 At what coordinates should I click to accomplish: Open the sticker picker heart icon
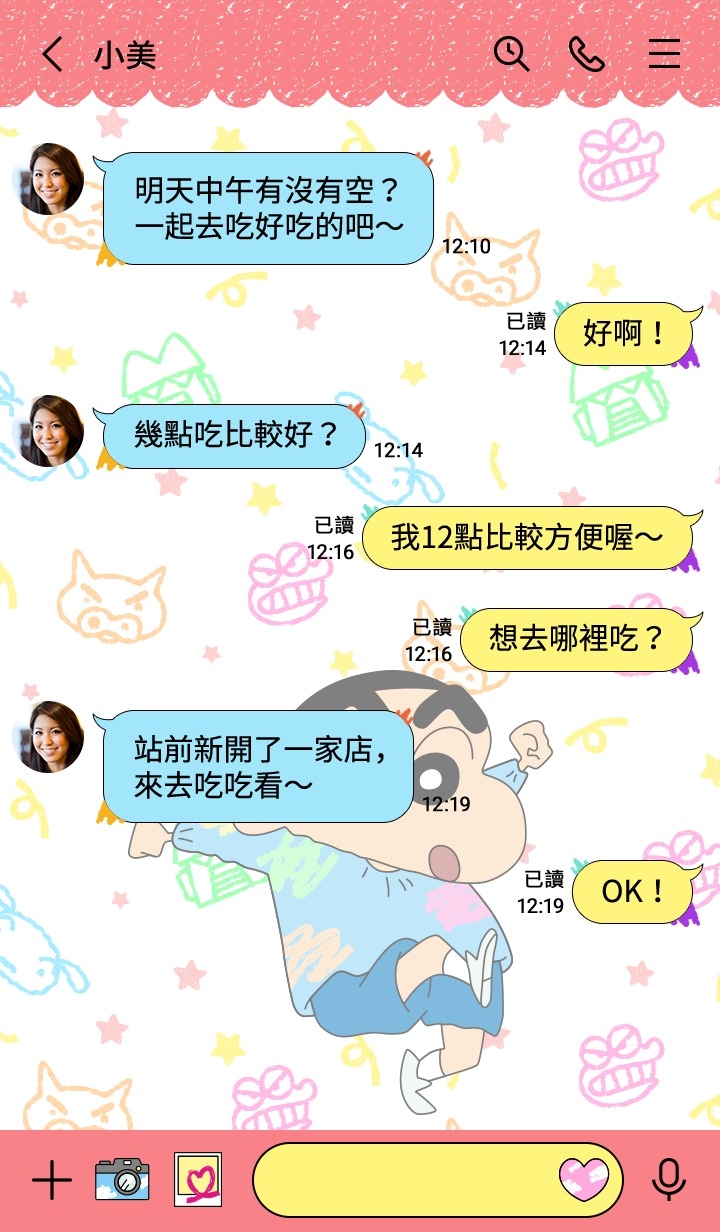(x=584, y=1178)
